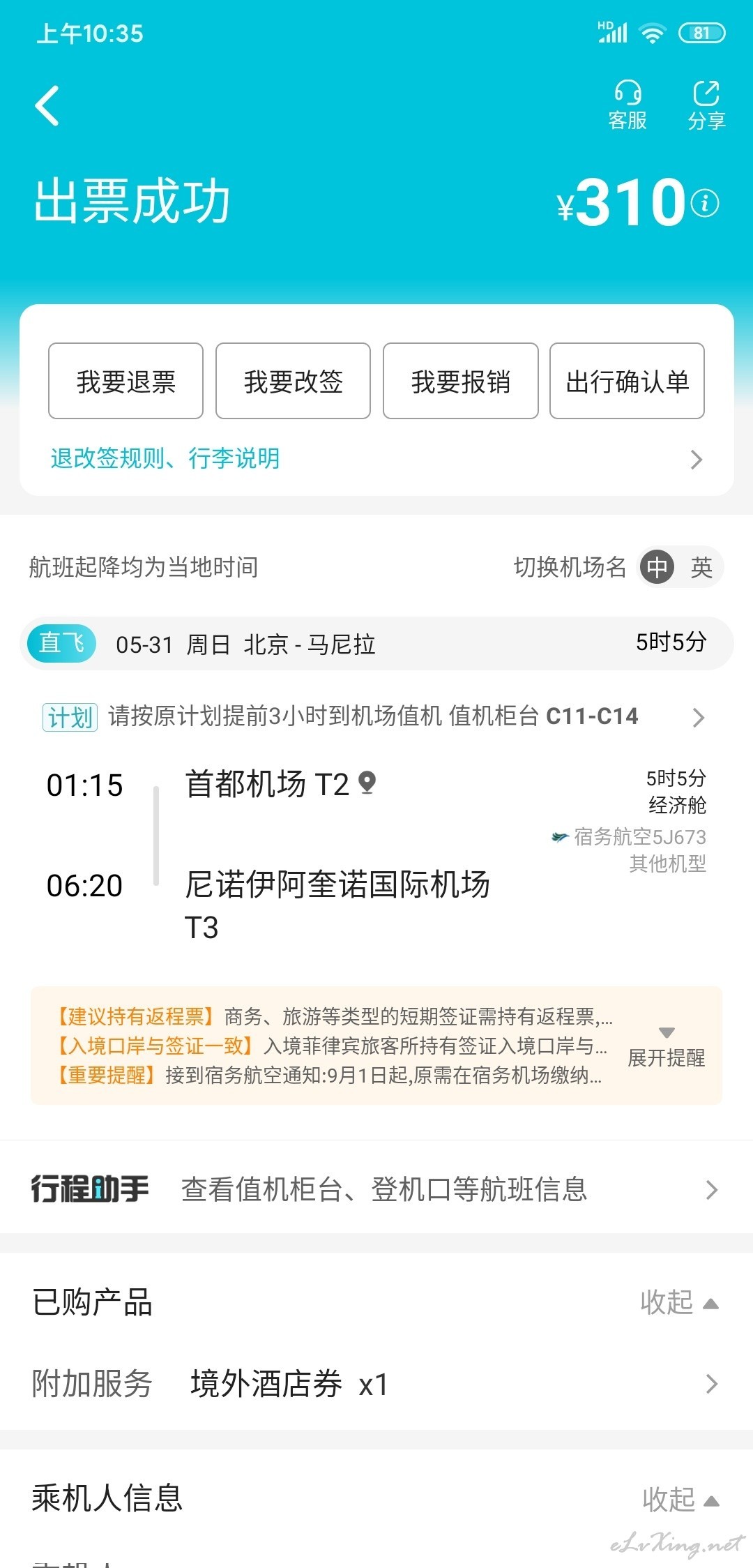Tap 我要报销 for reimbursement
The height and width of the screenshot is (1568, 753).
460,381
